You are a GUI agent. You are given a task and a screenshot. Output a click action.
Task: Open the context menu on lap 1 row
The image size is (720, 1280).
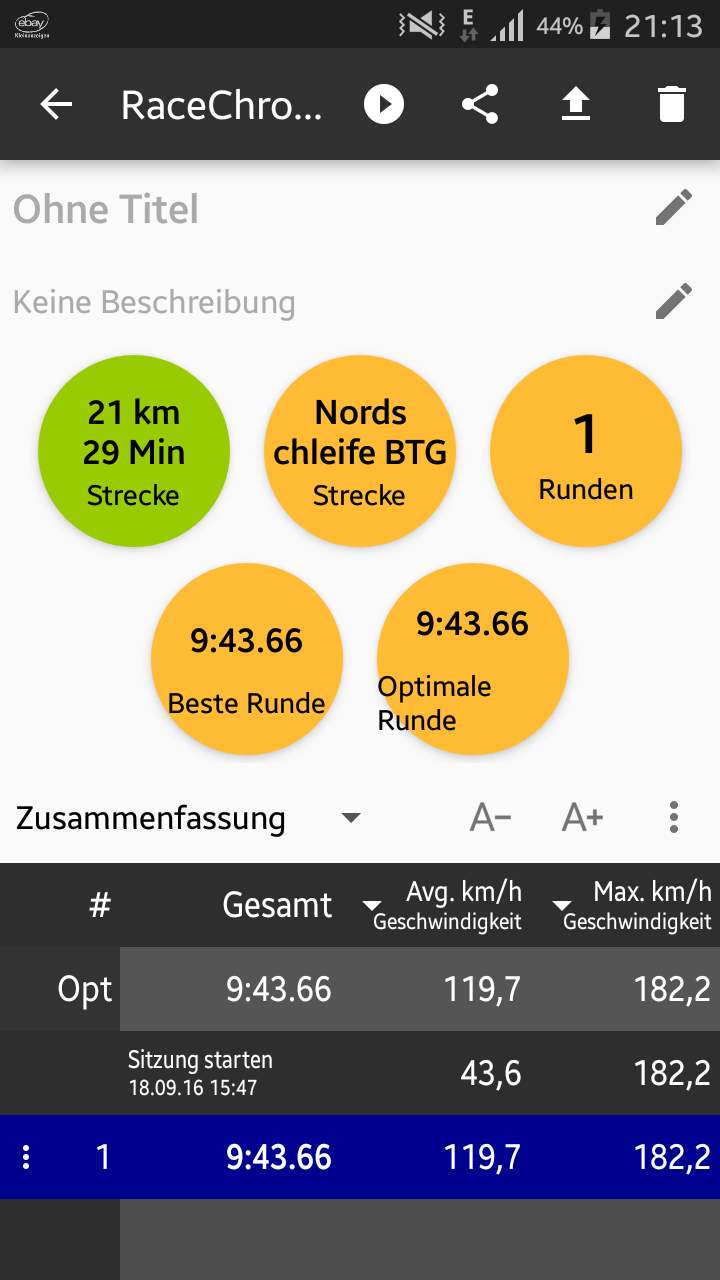[x=25, y=1156]
